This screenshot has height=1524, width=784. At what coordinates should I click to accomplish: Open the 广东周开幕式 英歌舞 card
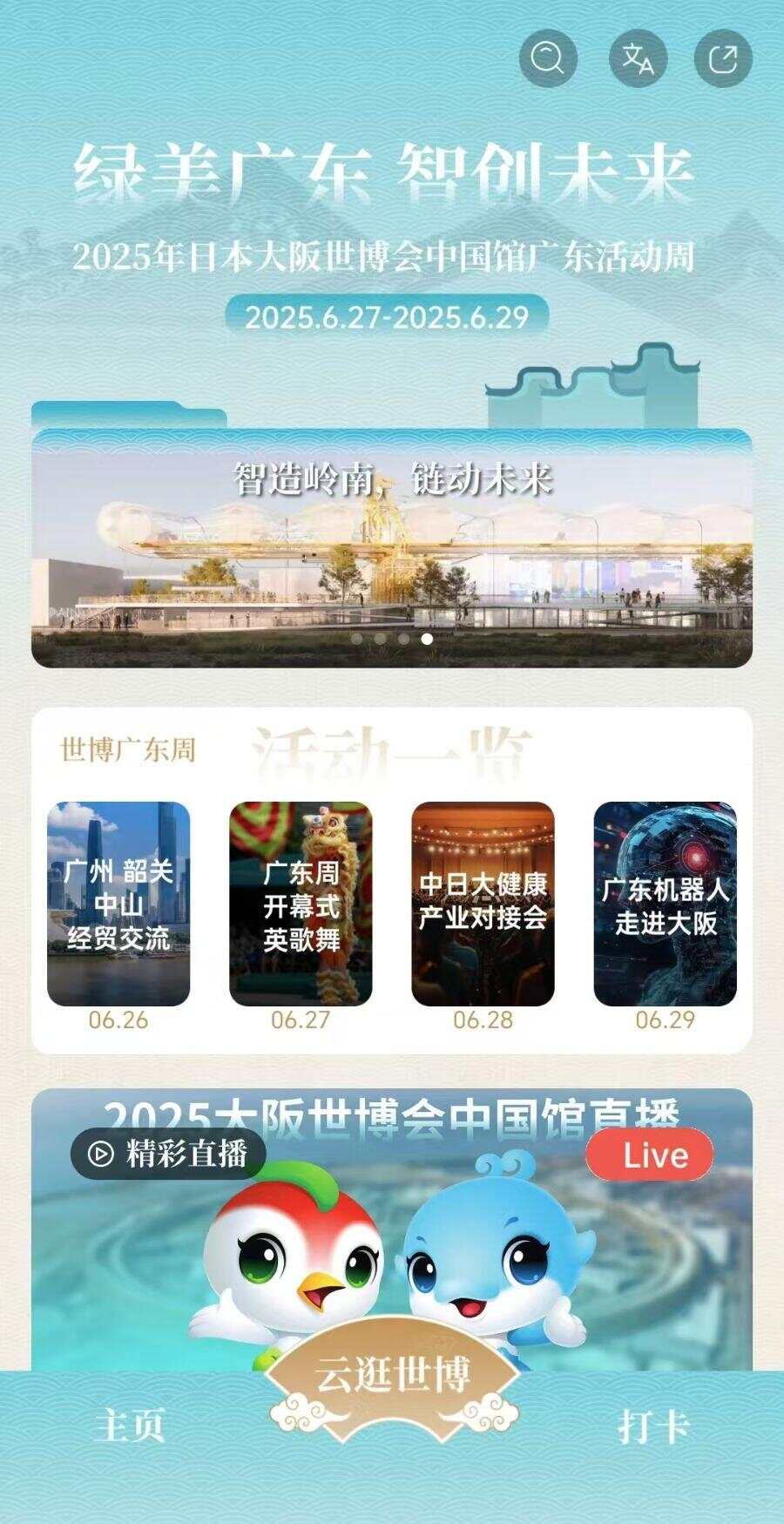pyautogui.click(x=301, y=904)
